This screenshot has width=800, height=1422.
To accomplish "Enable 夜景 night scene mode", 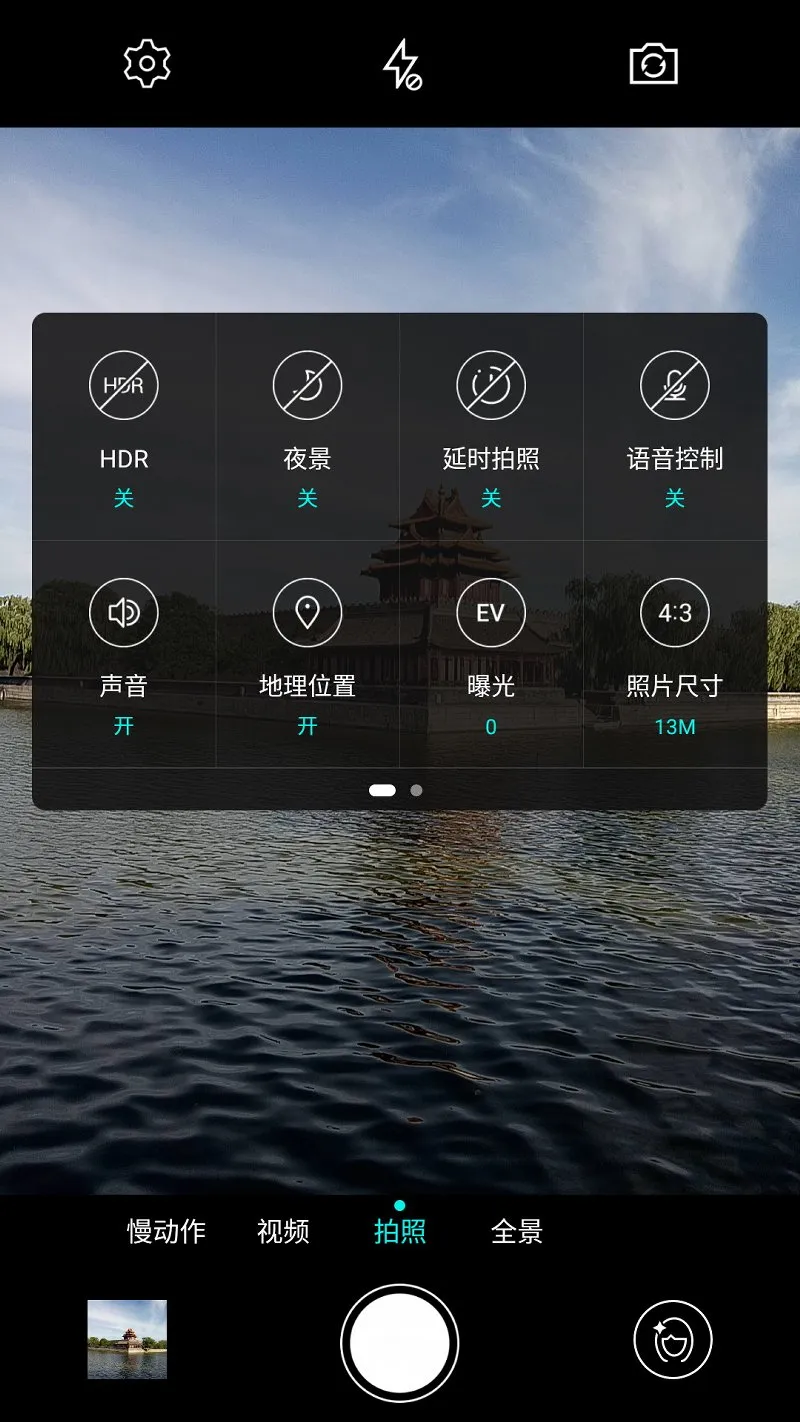I will [x=307, y=385].
